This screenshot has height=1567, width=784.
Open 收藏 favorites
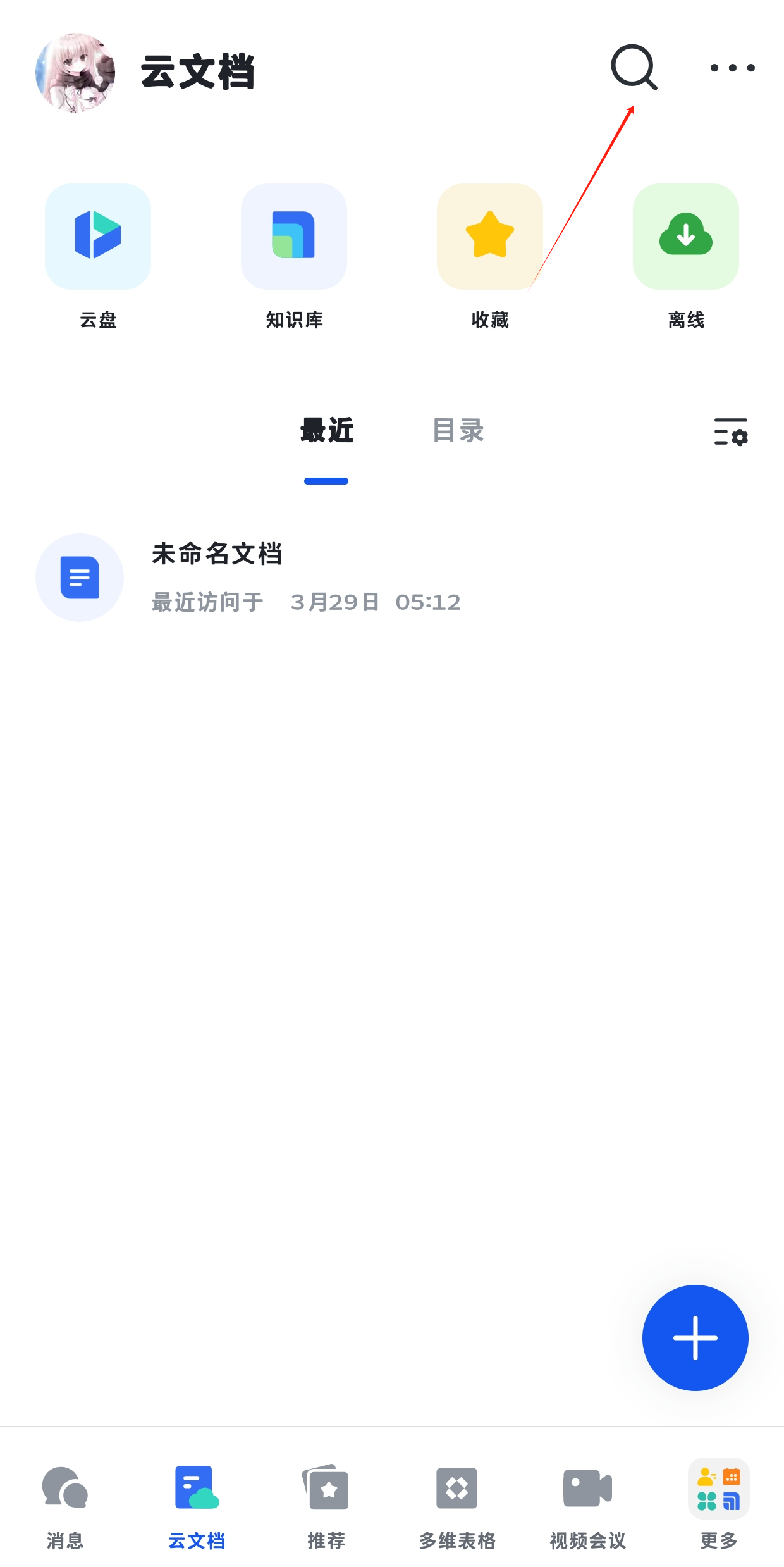tap(489, 237)
